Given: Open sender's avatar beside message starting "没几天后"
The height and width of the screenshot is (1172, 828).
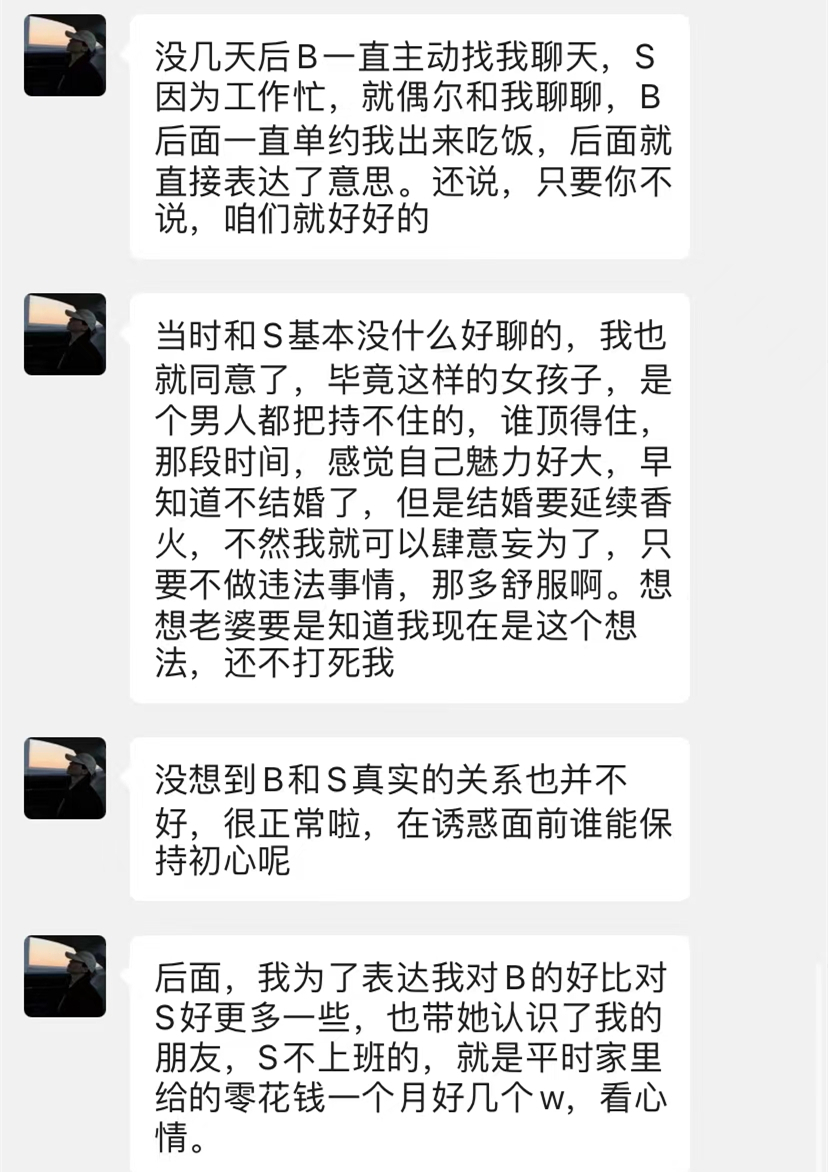Looking at the screenshot, I should click(x=65, y=56).
